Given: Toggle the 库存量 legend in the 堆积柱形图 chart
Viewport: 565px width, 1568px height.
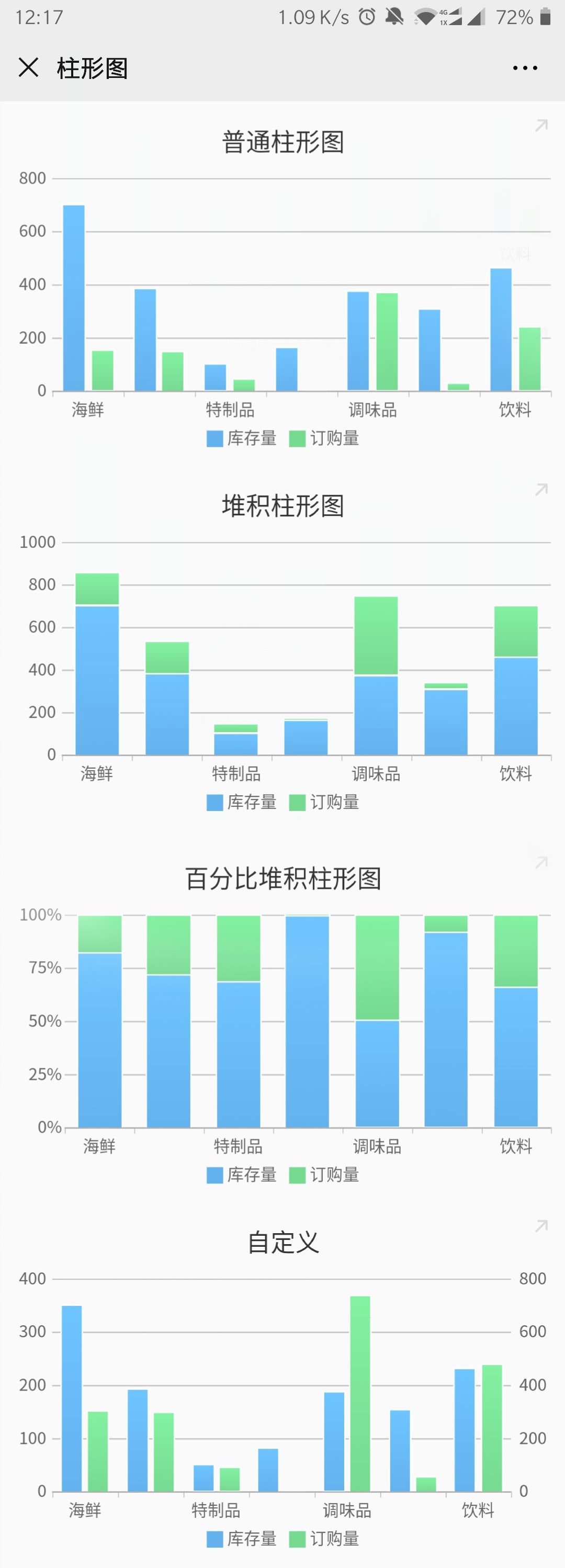Looking at the screenshot, I should point(242,802).
